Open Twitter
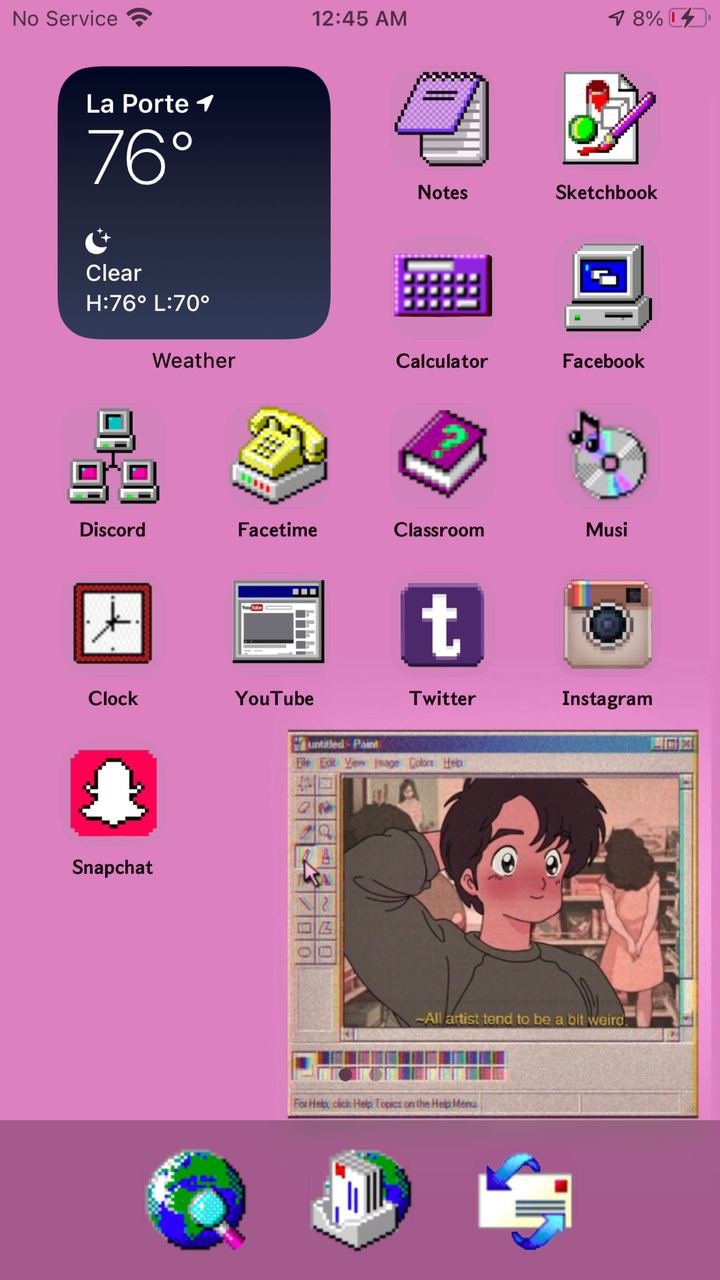Image resolution: width=720 pixels, height=1280 pixels. pyautogui.click(x=442, y=624)
